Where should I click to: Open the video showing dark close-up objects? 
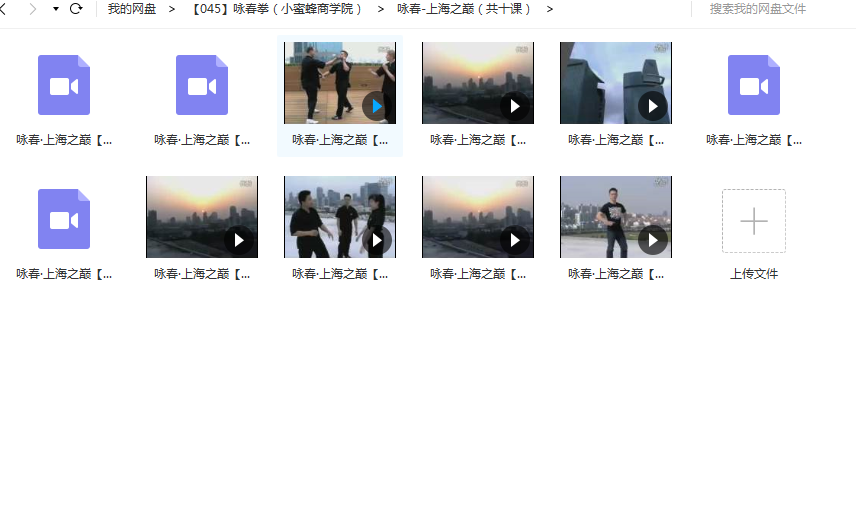tap(615, 83)
